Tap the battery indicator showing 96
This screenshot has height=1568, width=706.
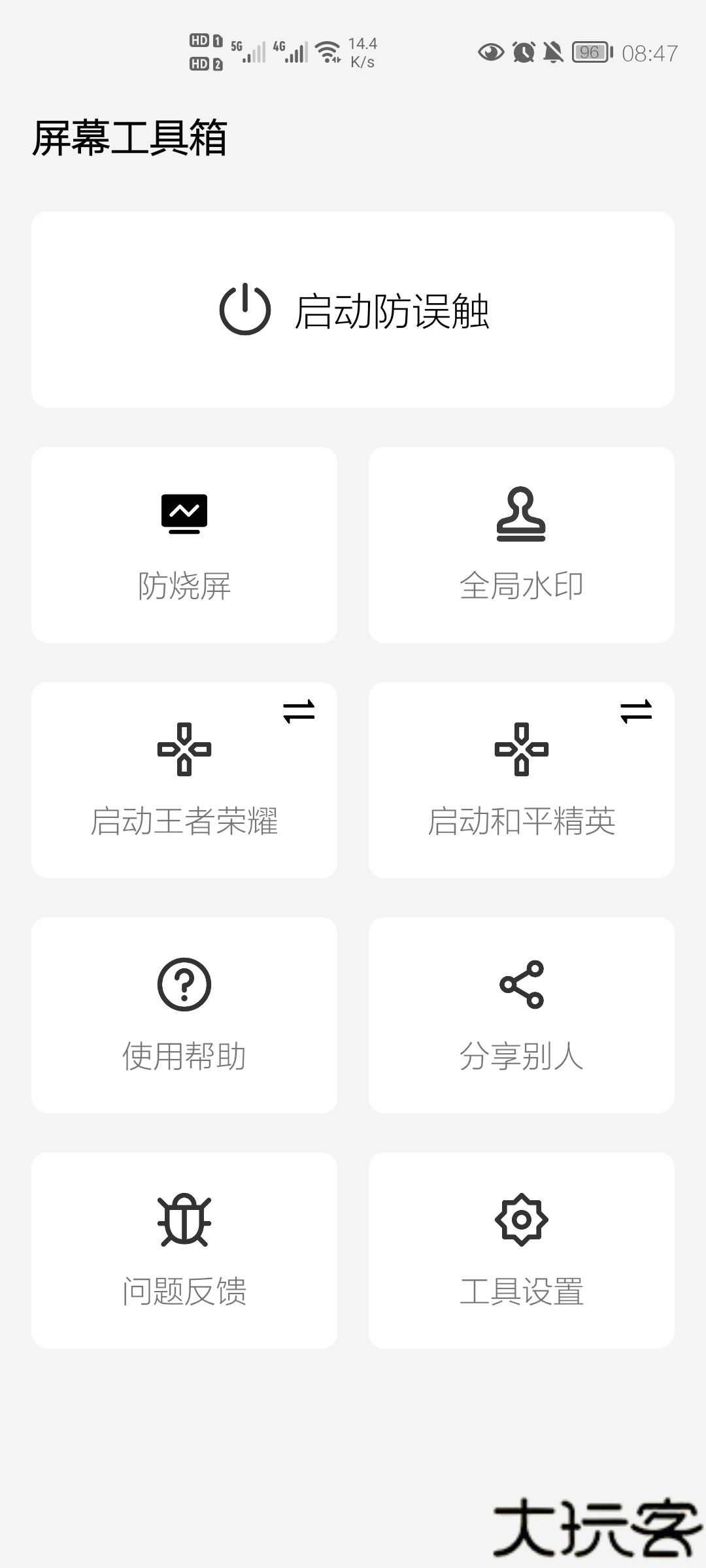tap(590, 52)
